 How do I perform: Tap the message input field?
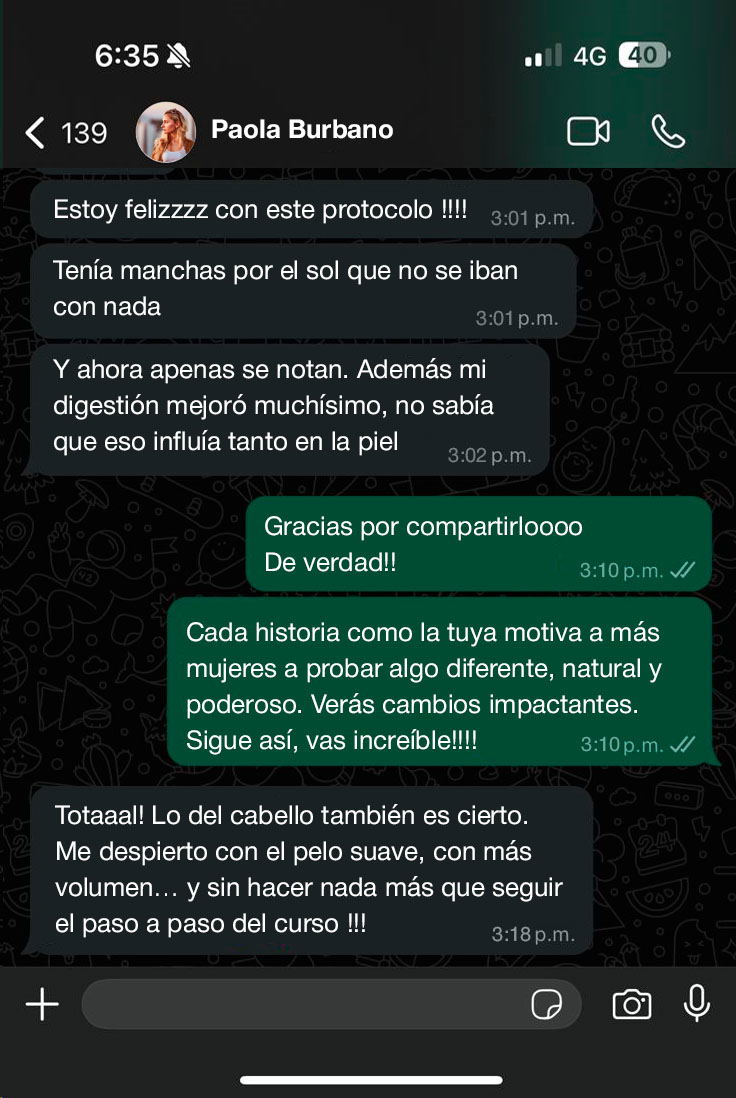(300, 1005)
